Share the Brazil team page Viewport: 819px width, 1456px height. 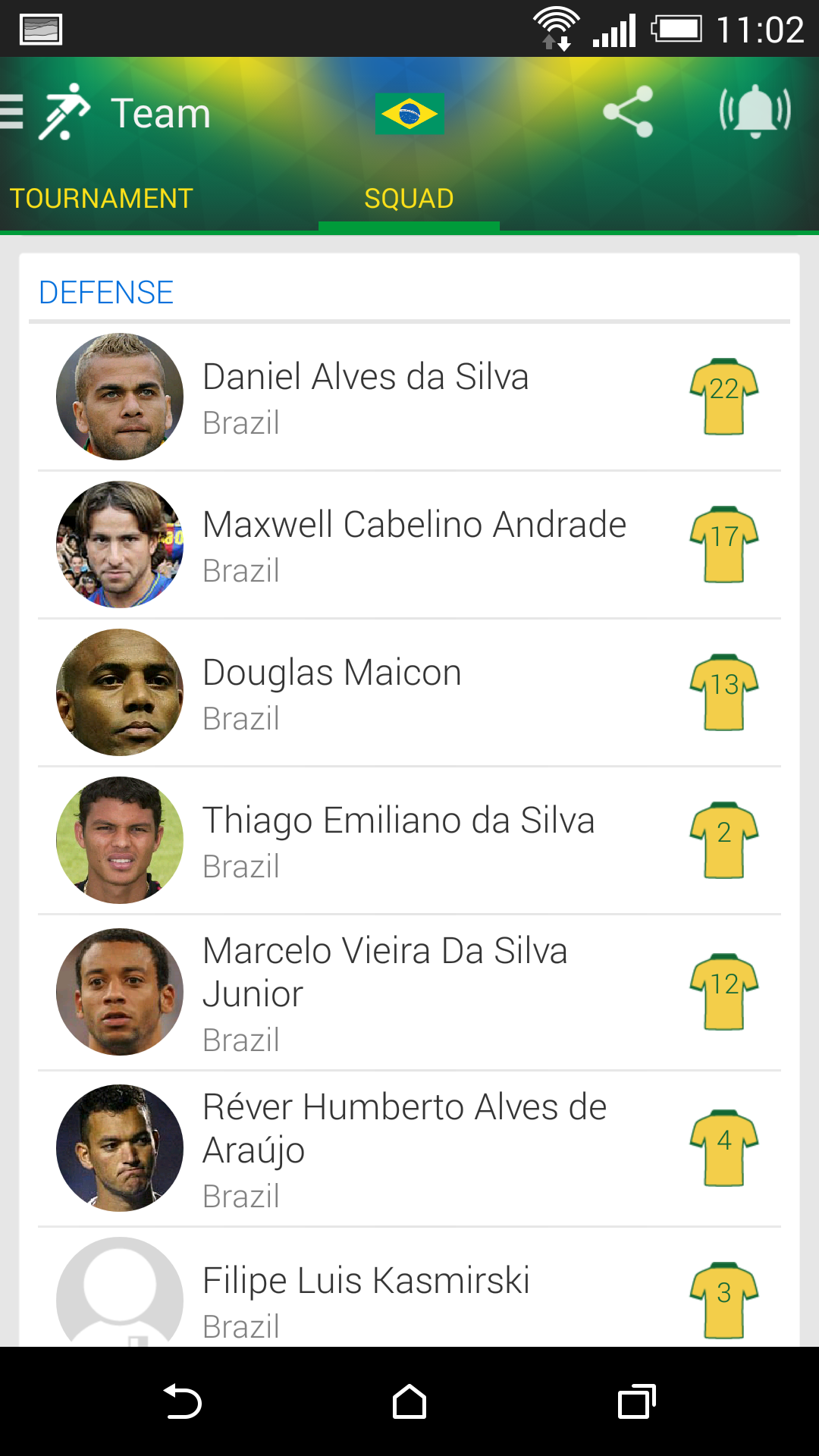point(628,111)
